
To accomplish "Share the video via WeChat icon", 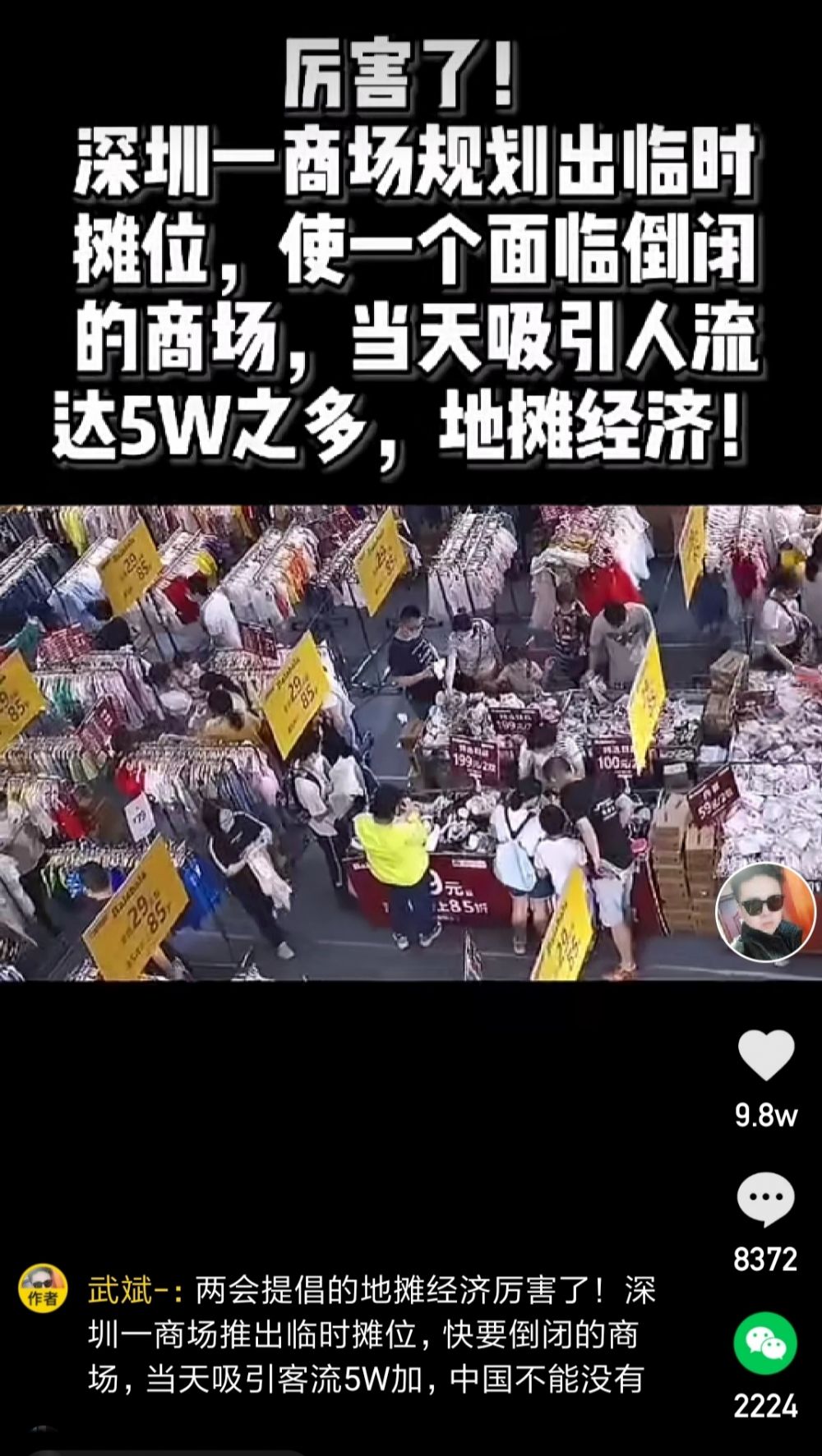I will point(765,1343).
